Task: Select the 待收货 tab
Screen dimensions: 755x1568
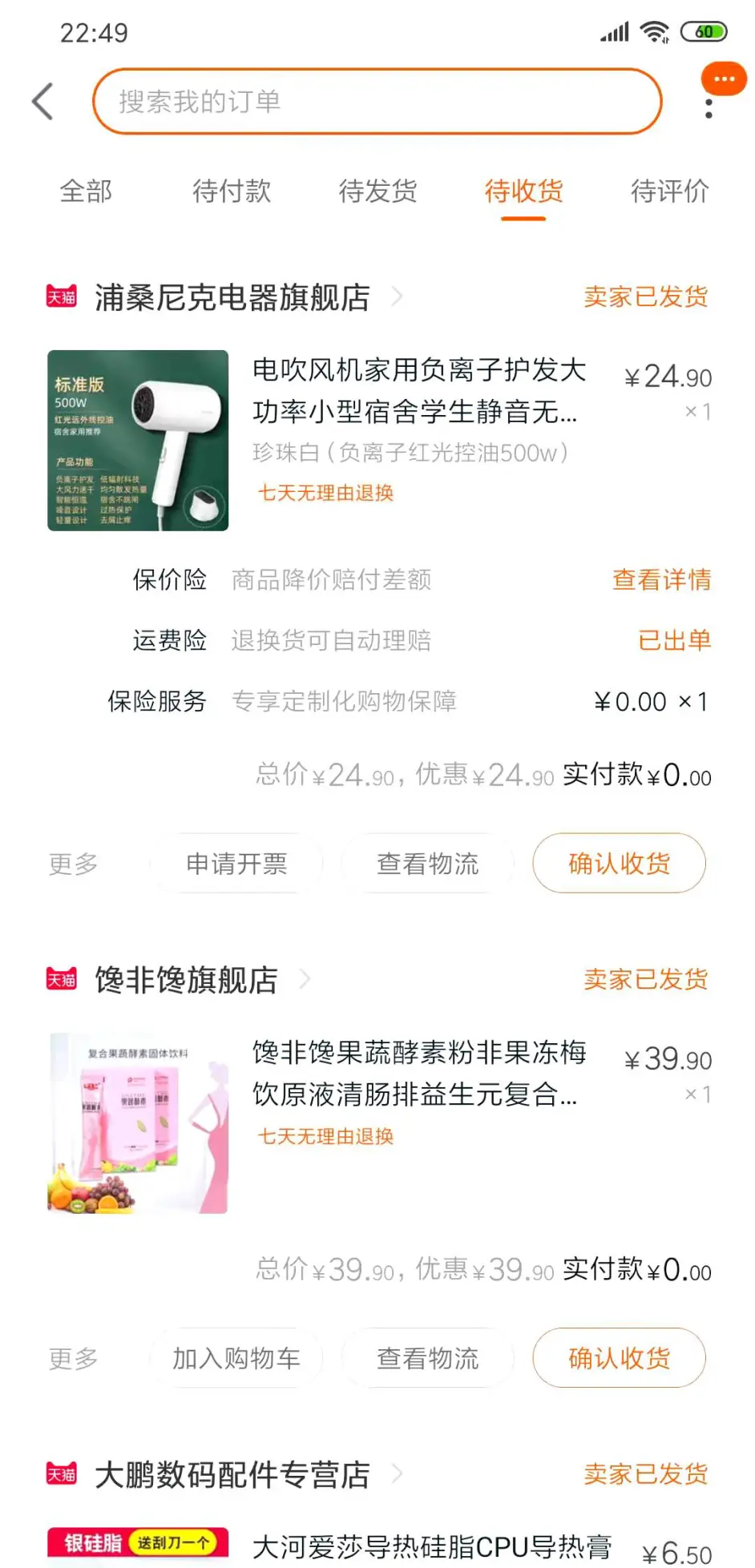Action: coord(523,191)
